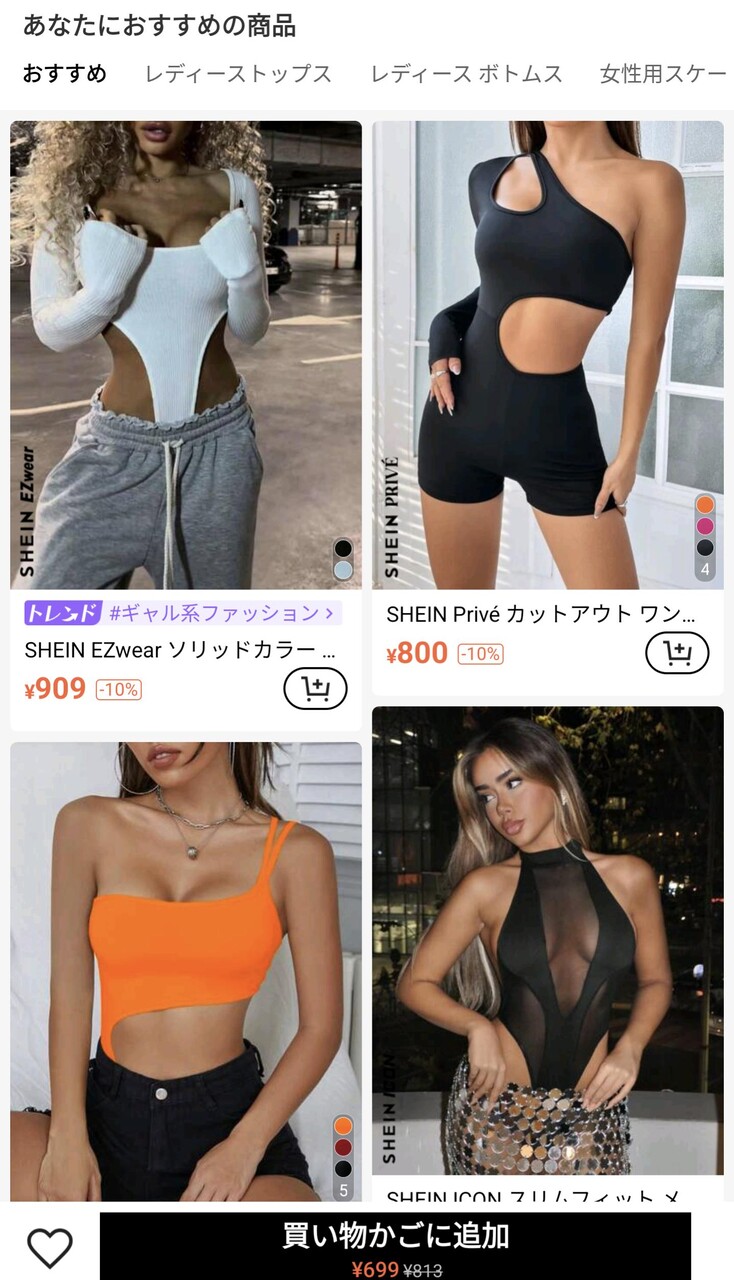734x1280 pixels.
Task: Add the ¥800 SHEIN Privé item to cart
Action: coord(677,653)
